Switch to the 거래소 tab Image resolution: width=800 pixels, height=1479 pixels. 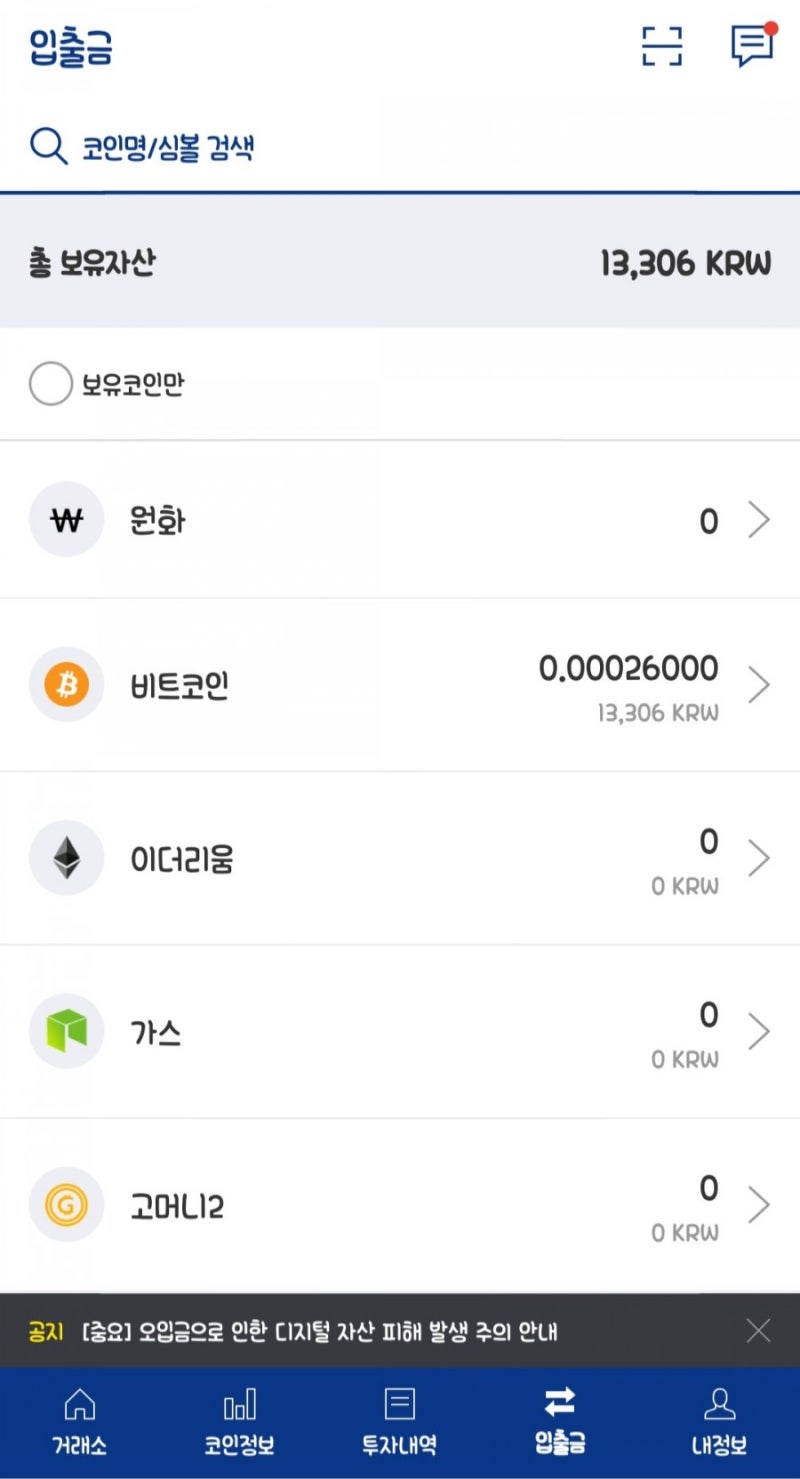tap(78, 1420)
